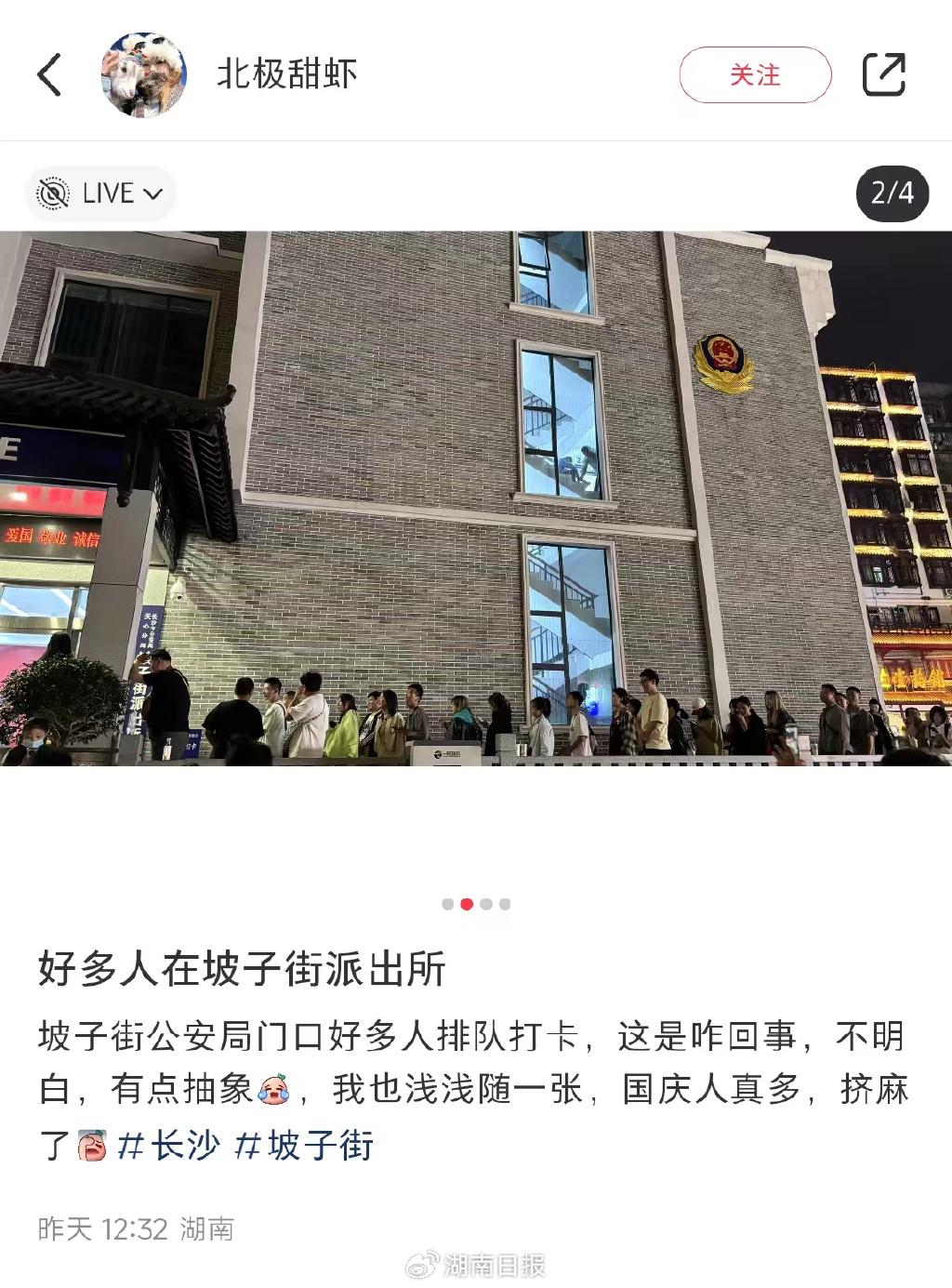Share this post

(883, 74)
